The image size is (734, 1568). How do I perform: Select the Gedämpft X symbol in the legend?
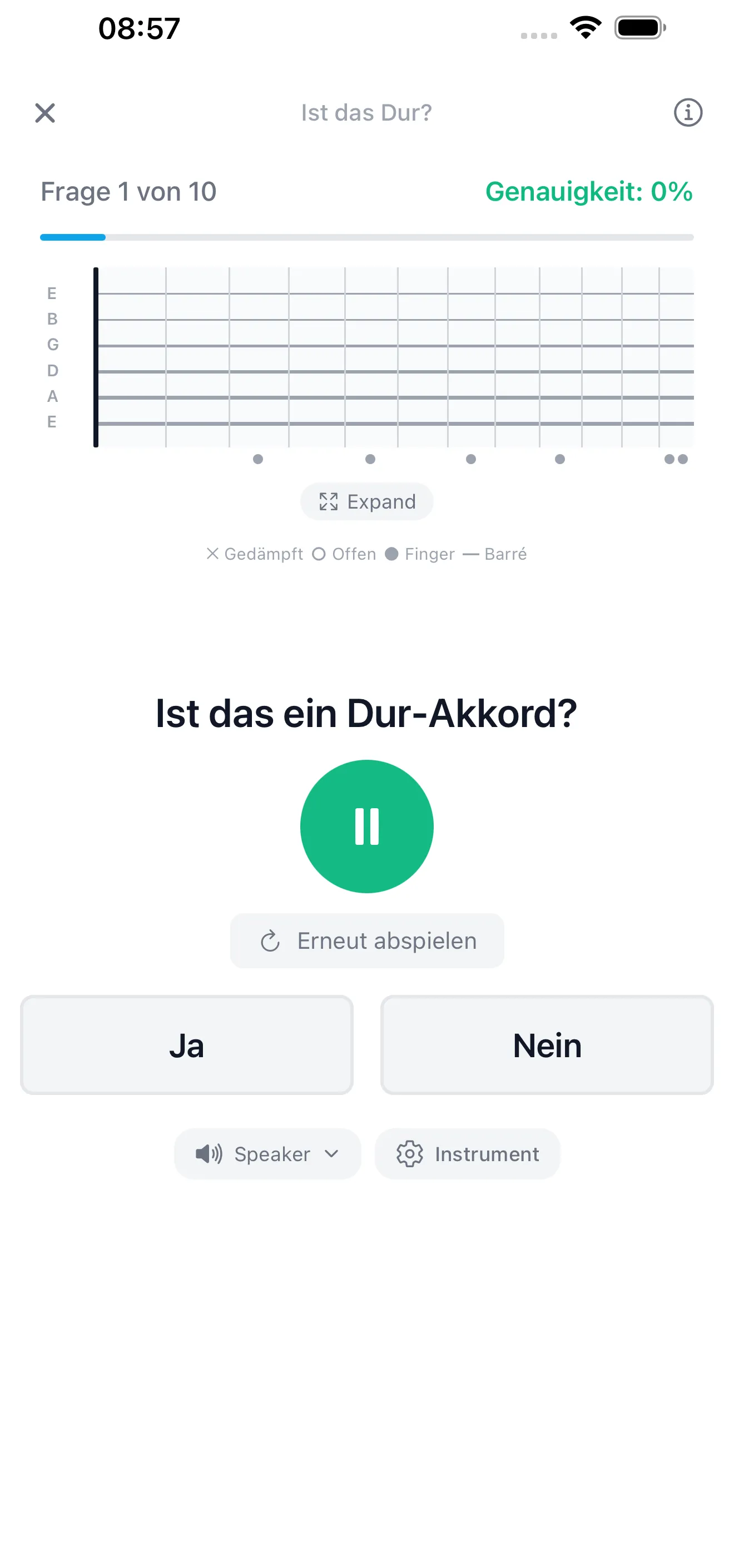coord(213,554)
